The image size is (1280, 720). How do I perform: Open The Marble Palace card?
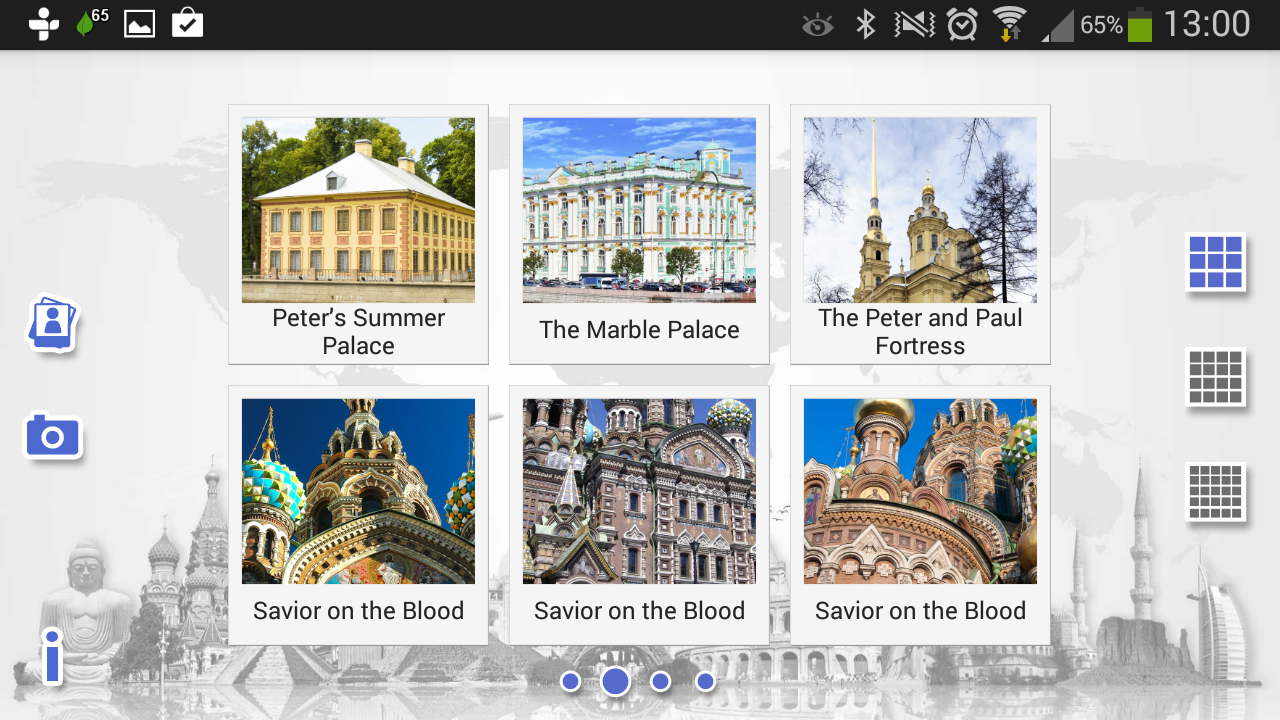tap(639, 234)
